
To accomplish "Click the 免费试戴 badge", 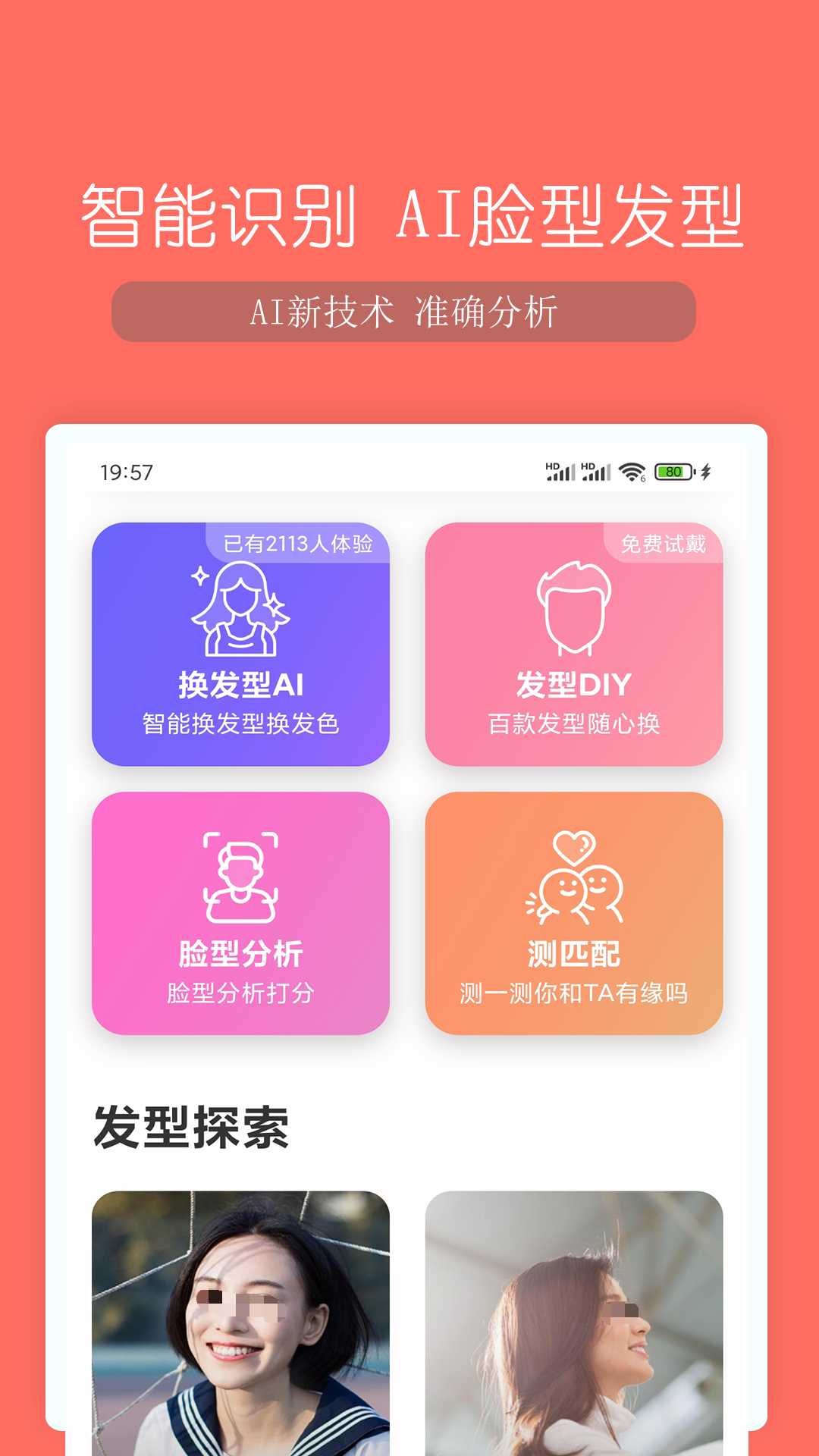I will tap(664, 543).
